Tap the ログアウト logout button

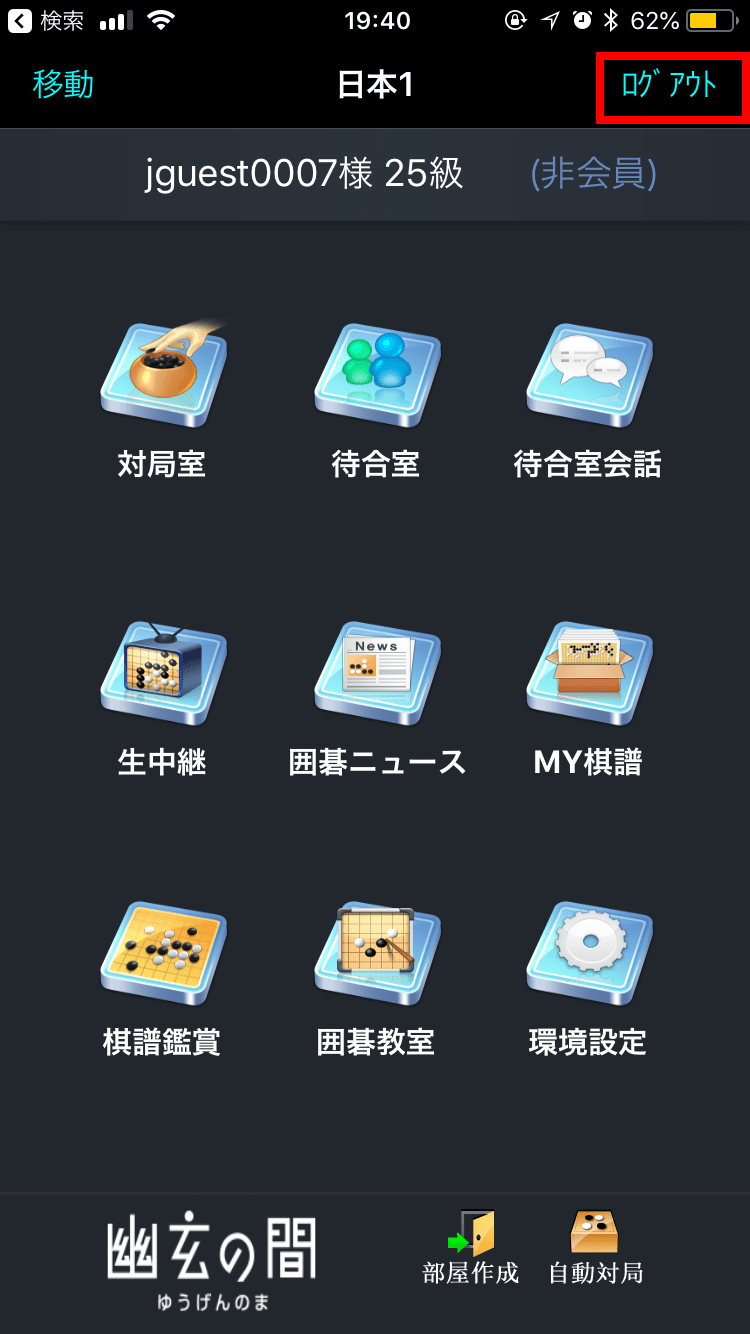click(x=669, y=86)
